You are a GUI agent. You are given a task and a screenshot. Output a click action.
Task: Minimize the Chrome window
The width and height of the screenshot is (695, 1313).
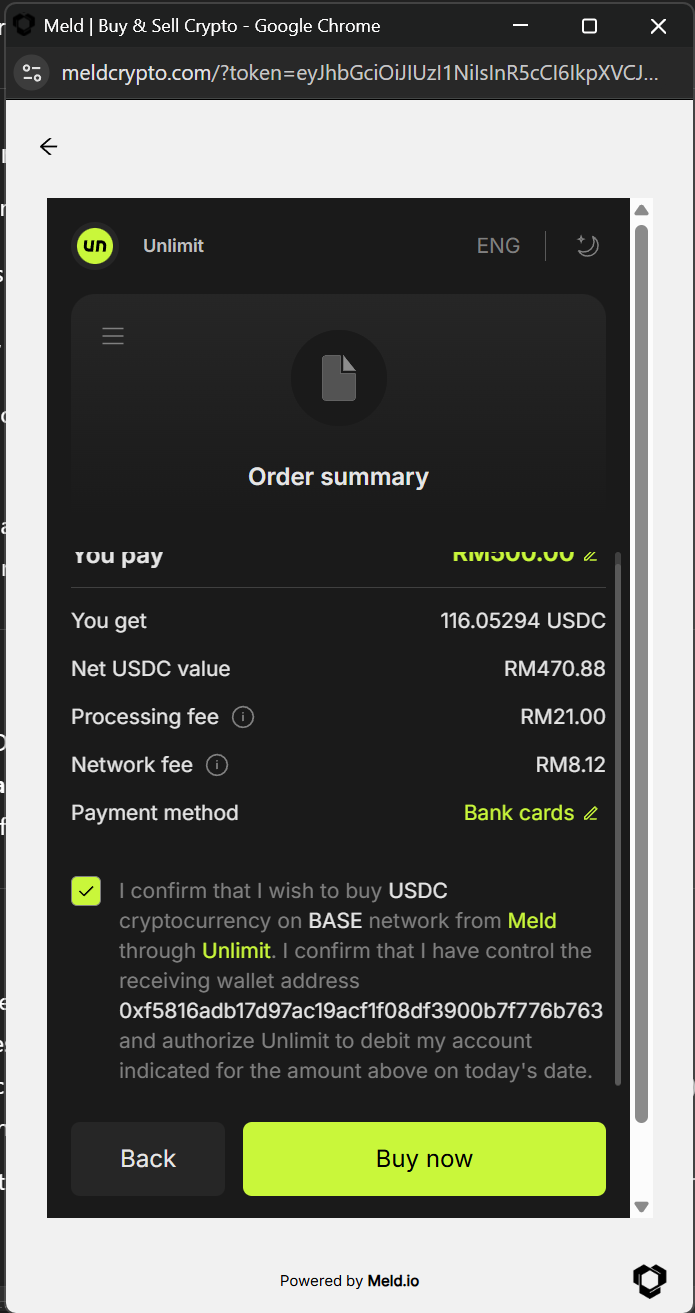click(x=520, y=26)
